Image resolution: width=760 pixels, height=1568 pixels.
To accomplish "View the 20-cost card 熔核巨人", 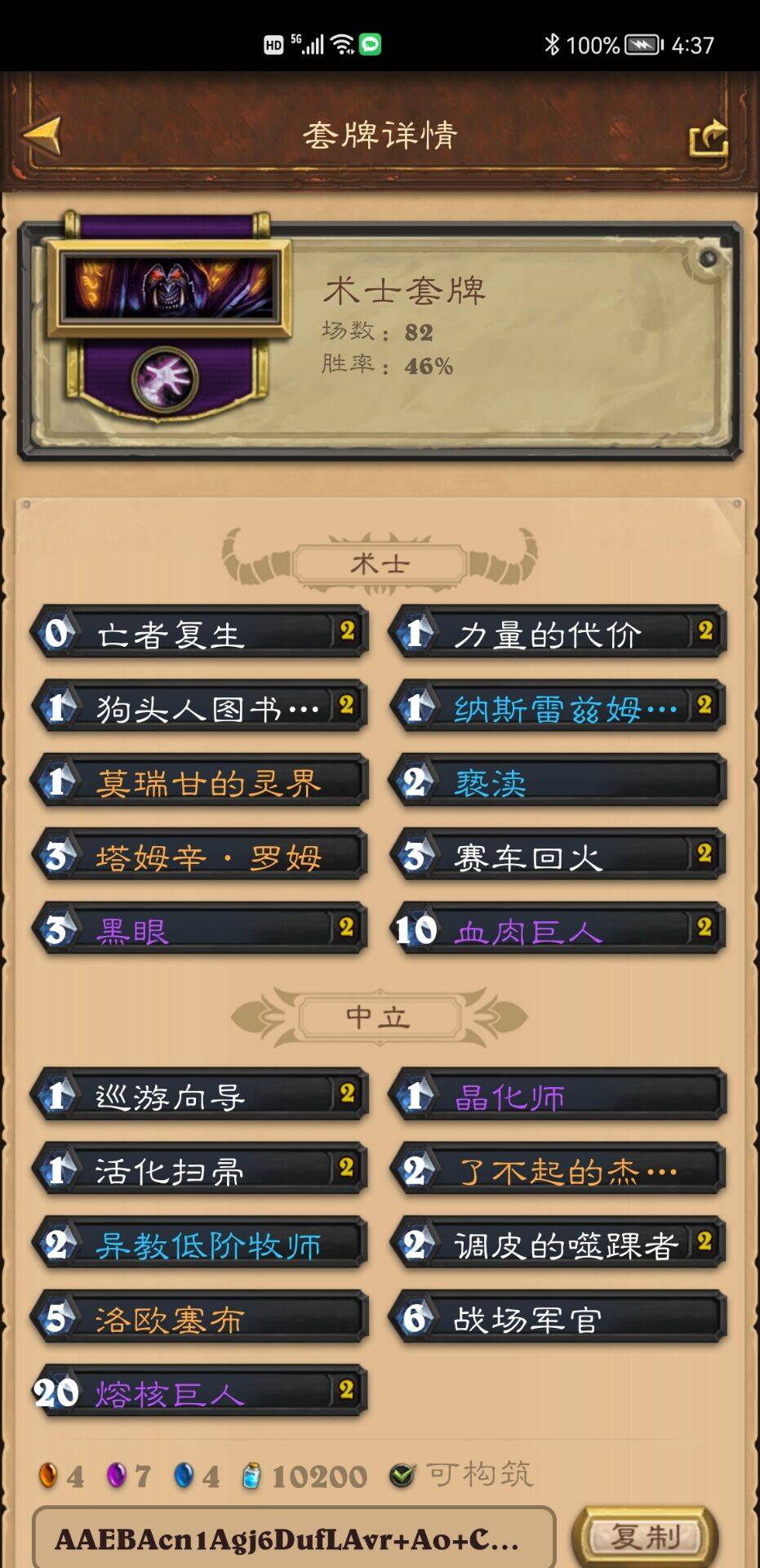I will click(200, 1392).
